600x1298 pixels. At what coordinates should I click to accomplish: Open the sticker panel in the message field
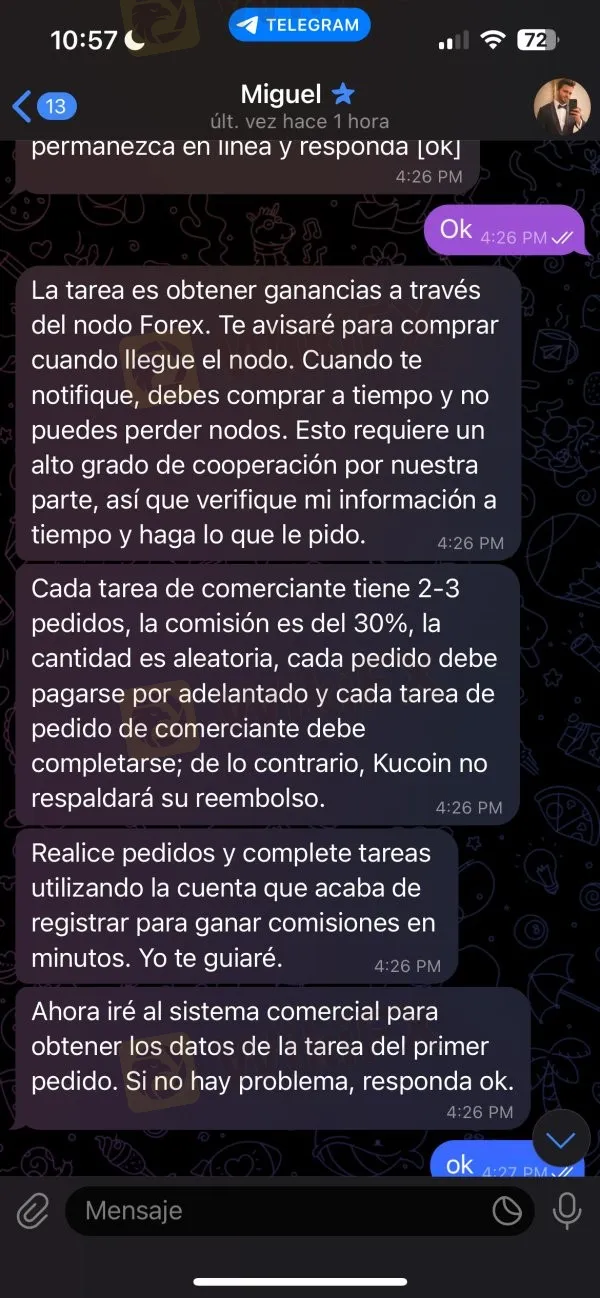[508, 1211]
